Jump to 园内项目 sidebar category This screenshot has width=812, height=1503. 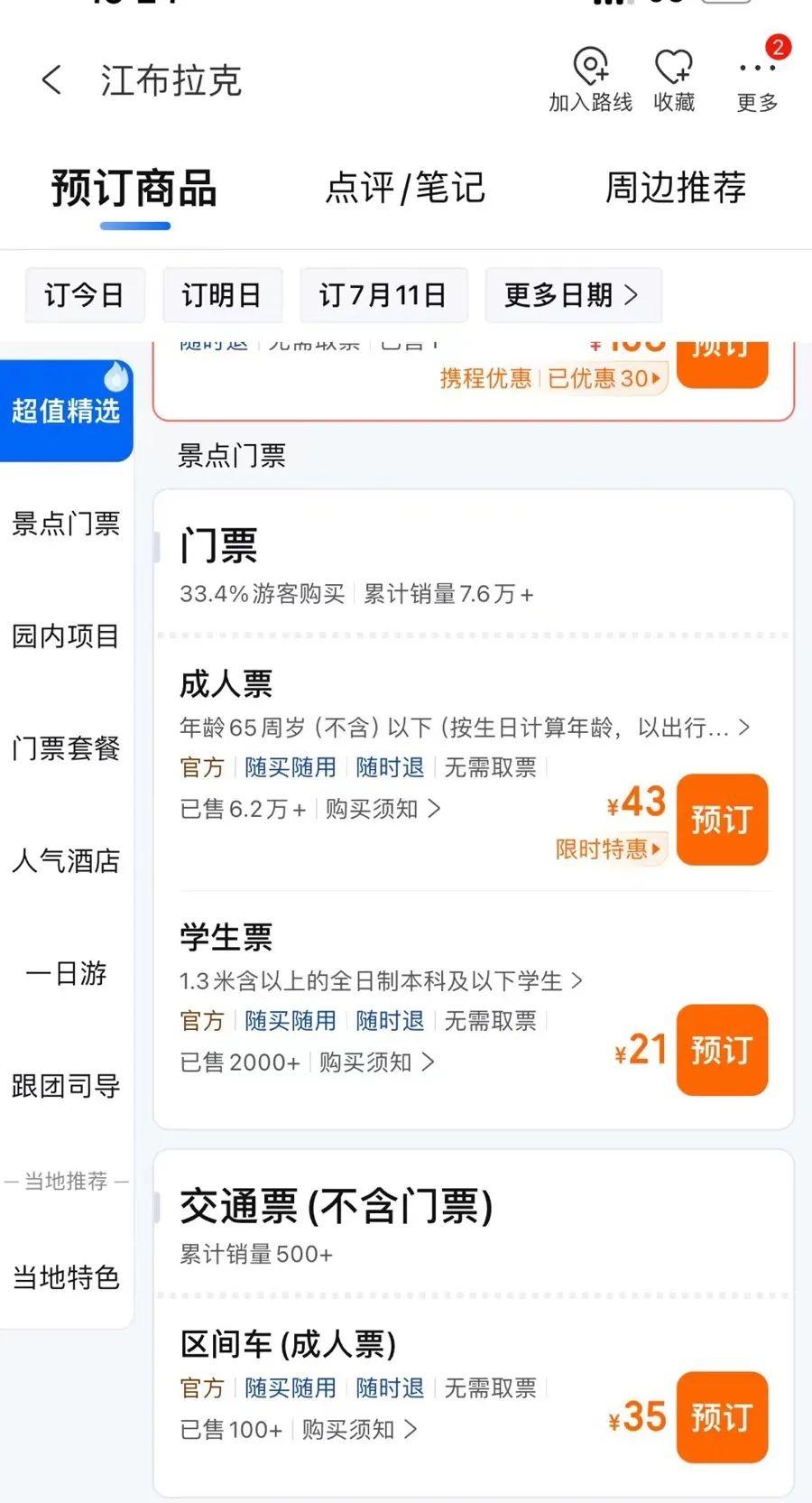66,636
